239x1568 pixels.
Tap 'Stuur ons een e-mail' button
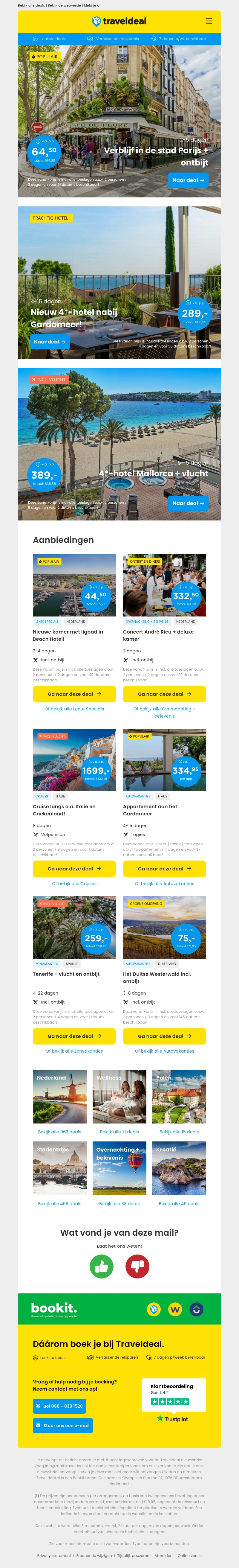63,1425
